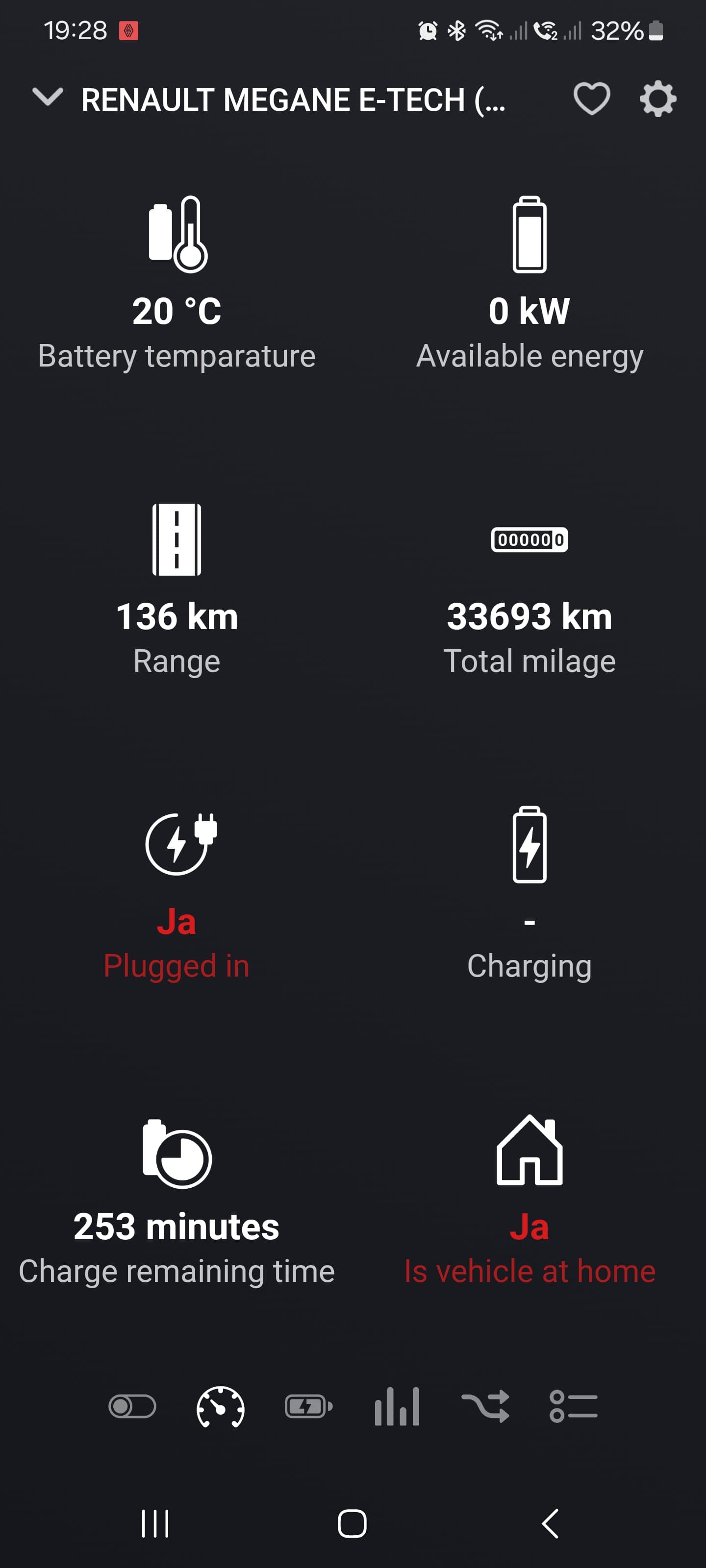Open the battery charging tab

tap(309, 1407)
